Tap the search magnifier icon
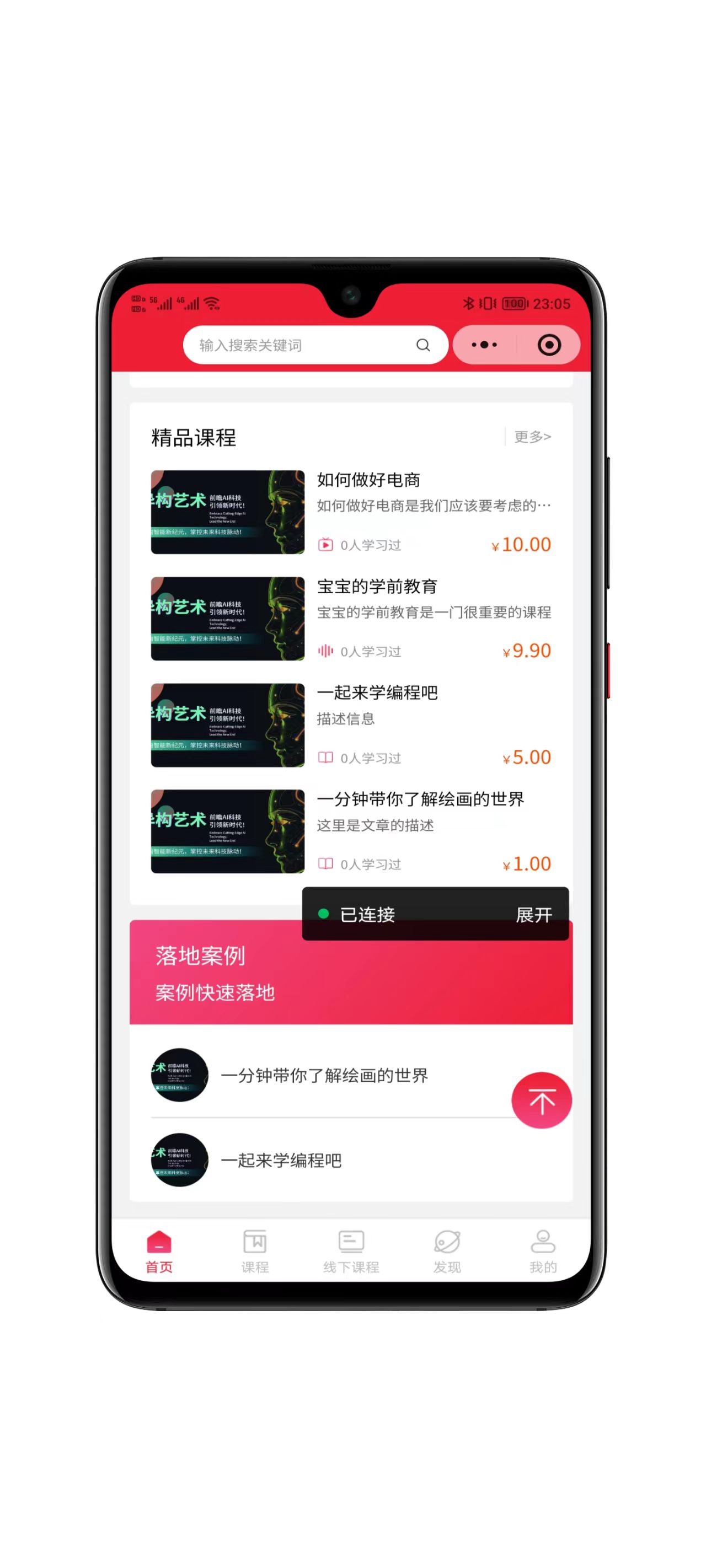Screen dimensions: 706x1568 coord(422,345)
